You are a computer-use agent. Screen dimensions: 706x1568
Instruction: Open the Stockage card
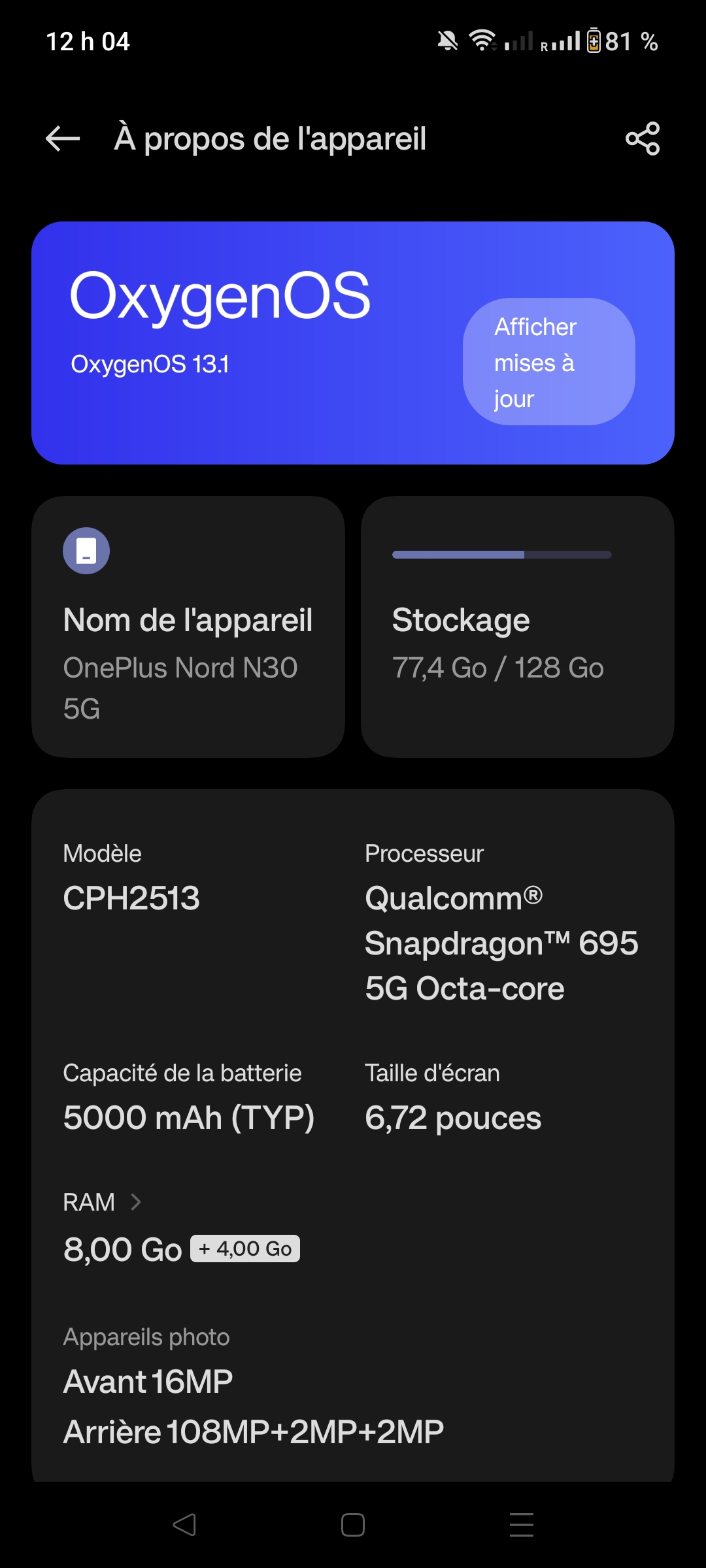coord(517,627)
